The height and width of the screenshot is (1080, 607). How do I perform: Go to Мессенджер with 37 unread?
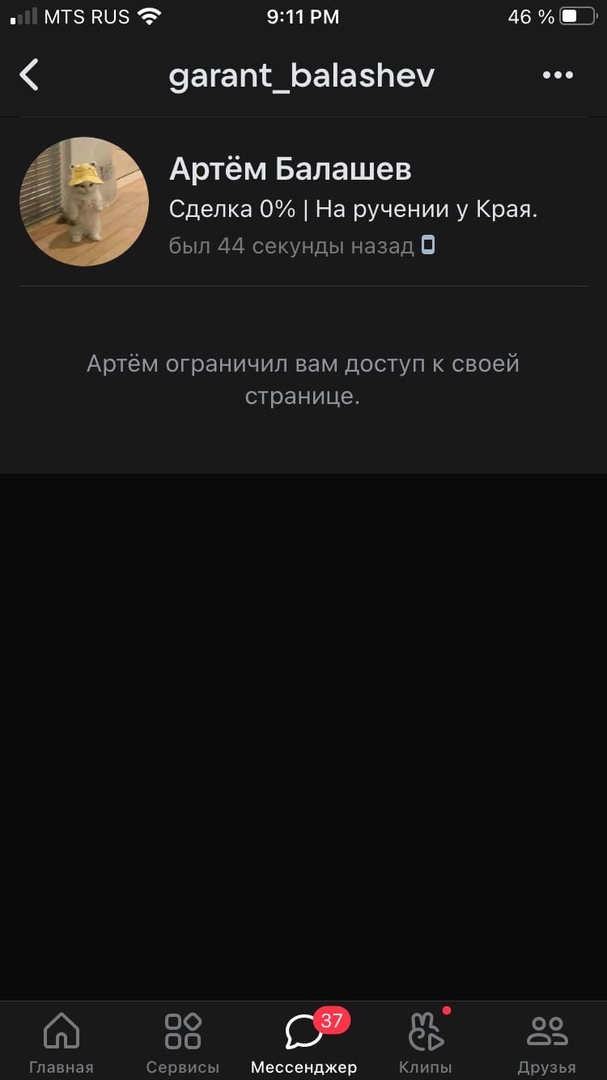(304, 1041)
